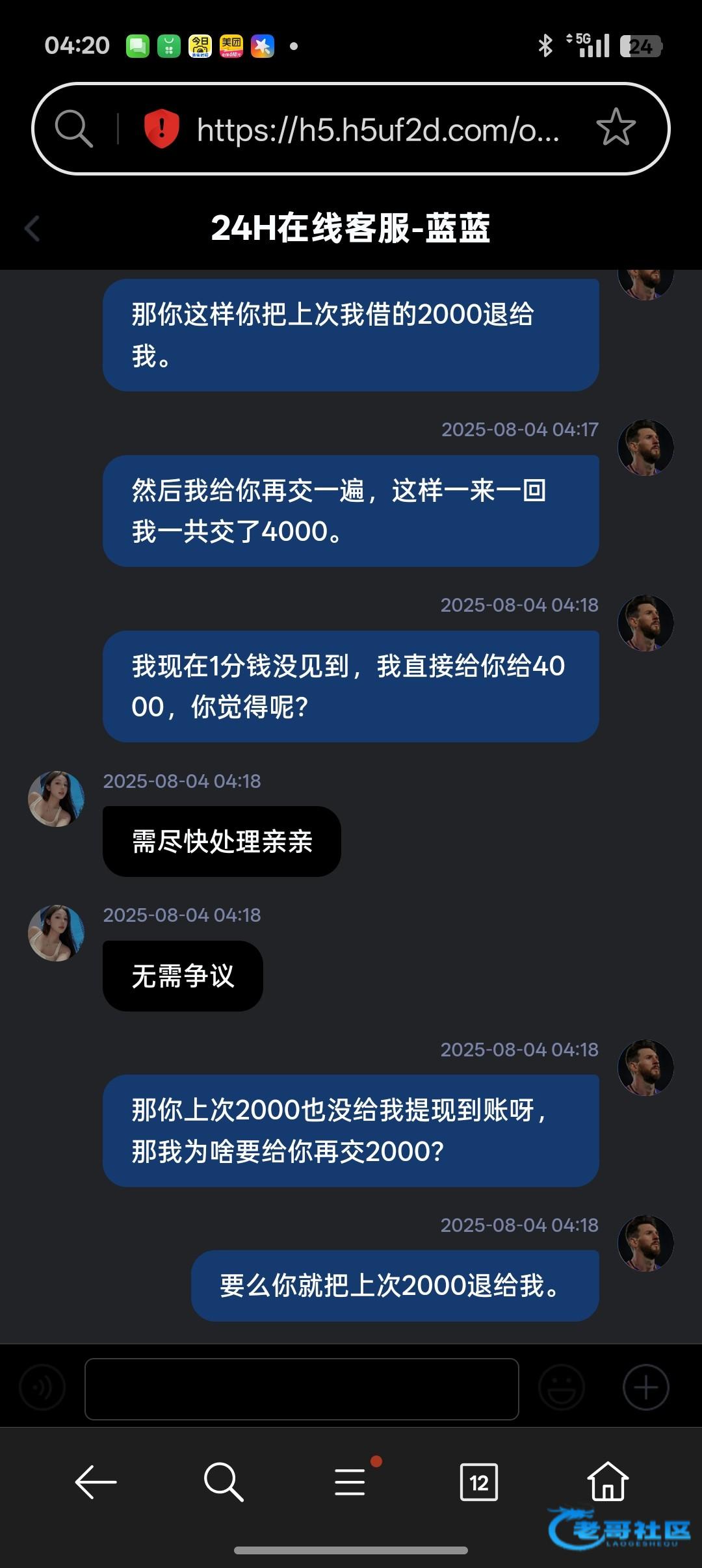Open the search icon in the address bar
Image resolution: width=702 pixels, height=1568 pixels.
point(73,128)
